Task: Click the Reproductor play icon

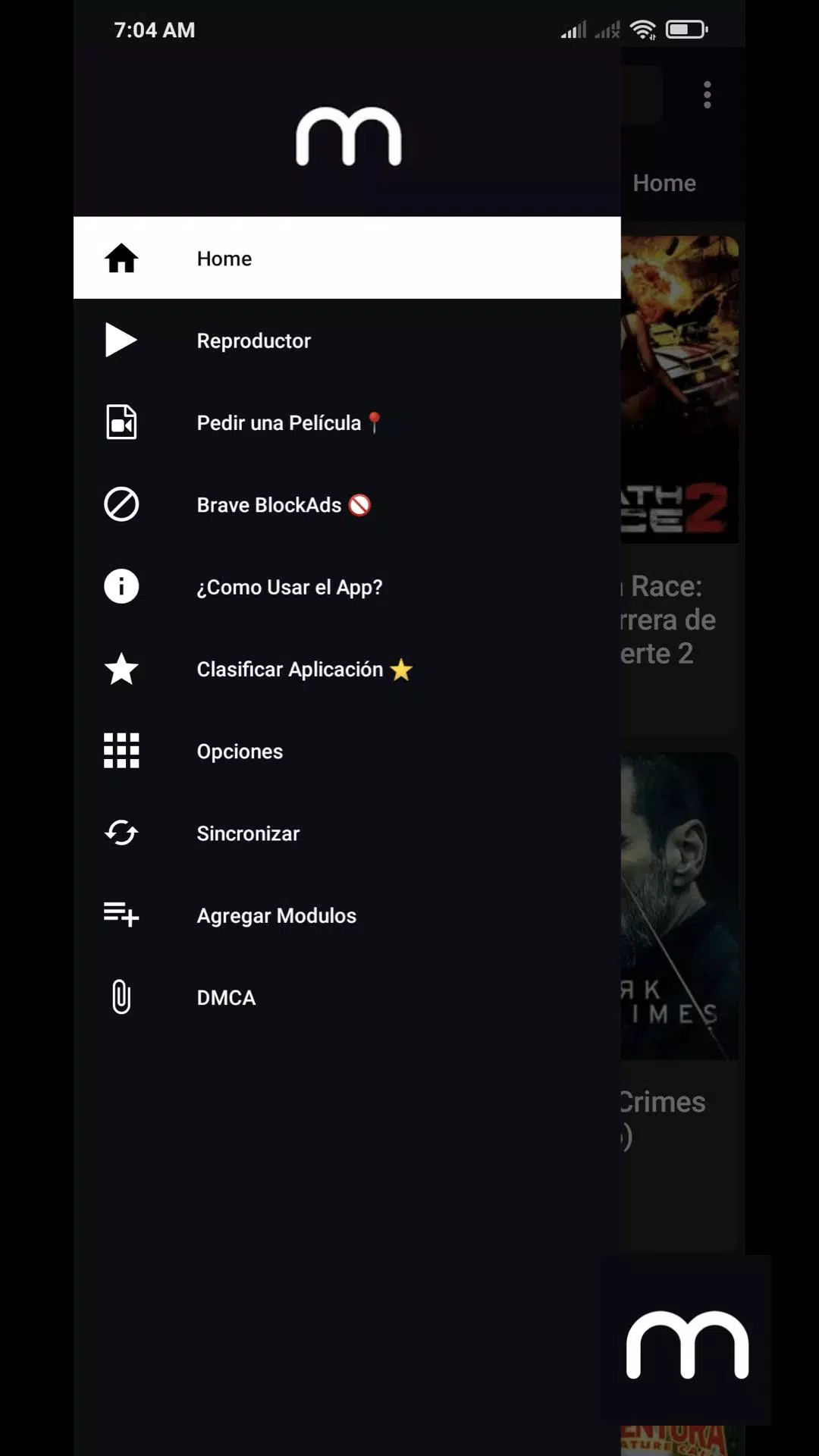Action: click(121, 340)
